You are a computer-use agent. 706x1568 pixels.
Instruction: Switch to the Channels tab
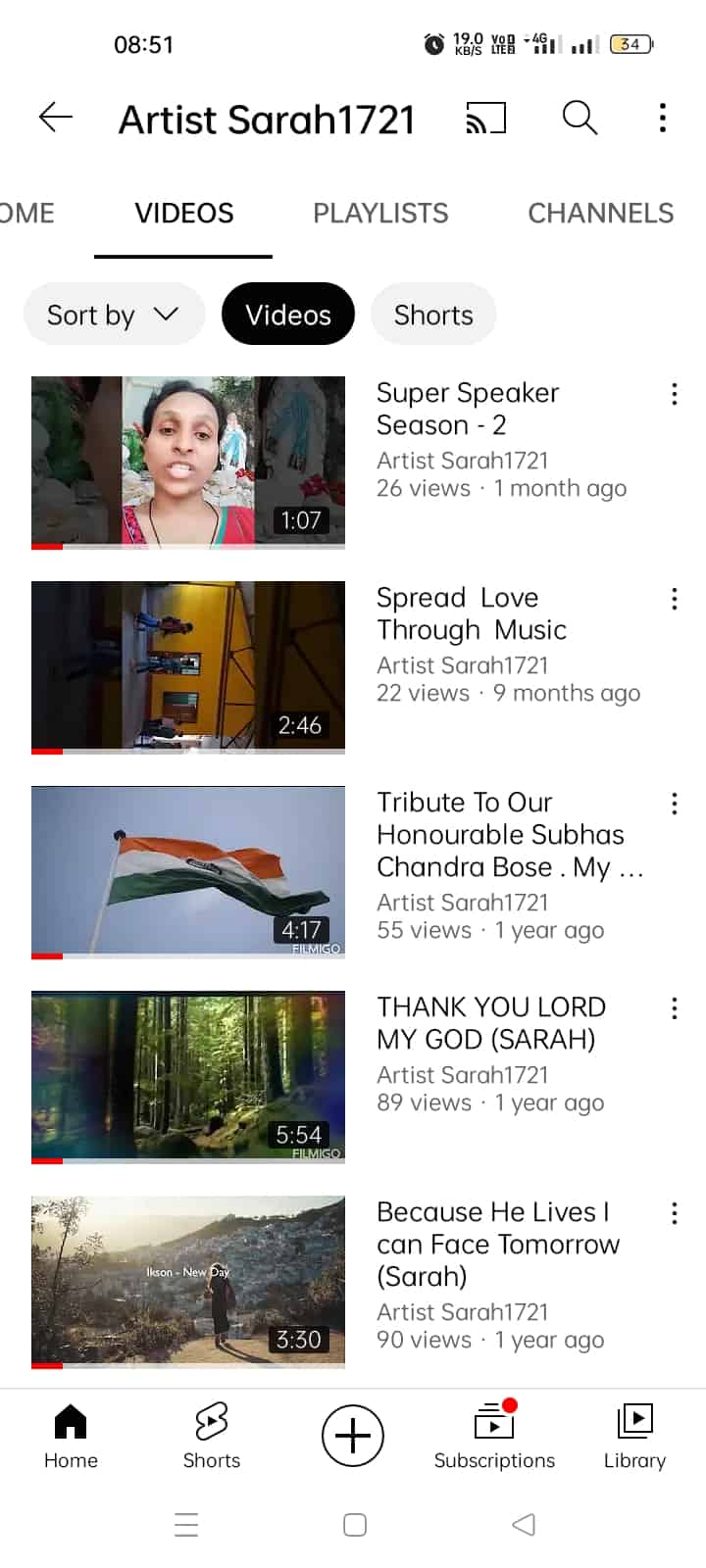click(600, 213)
